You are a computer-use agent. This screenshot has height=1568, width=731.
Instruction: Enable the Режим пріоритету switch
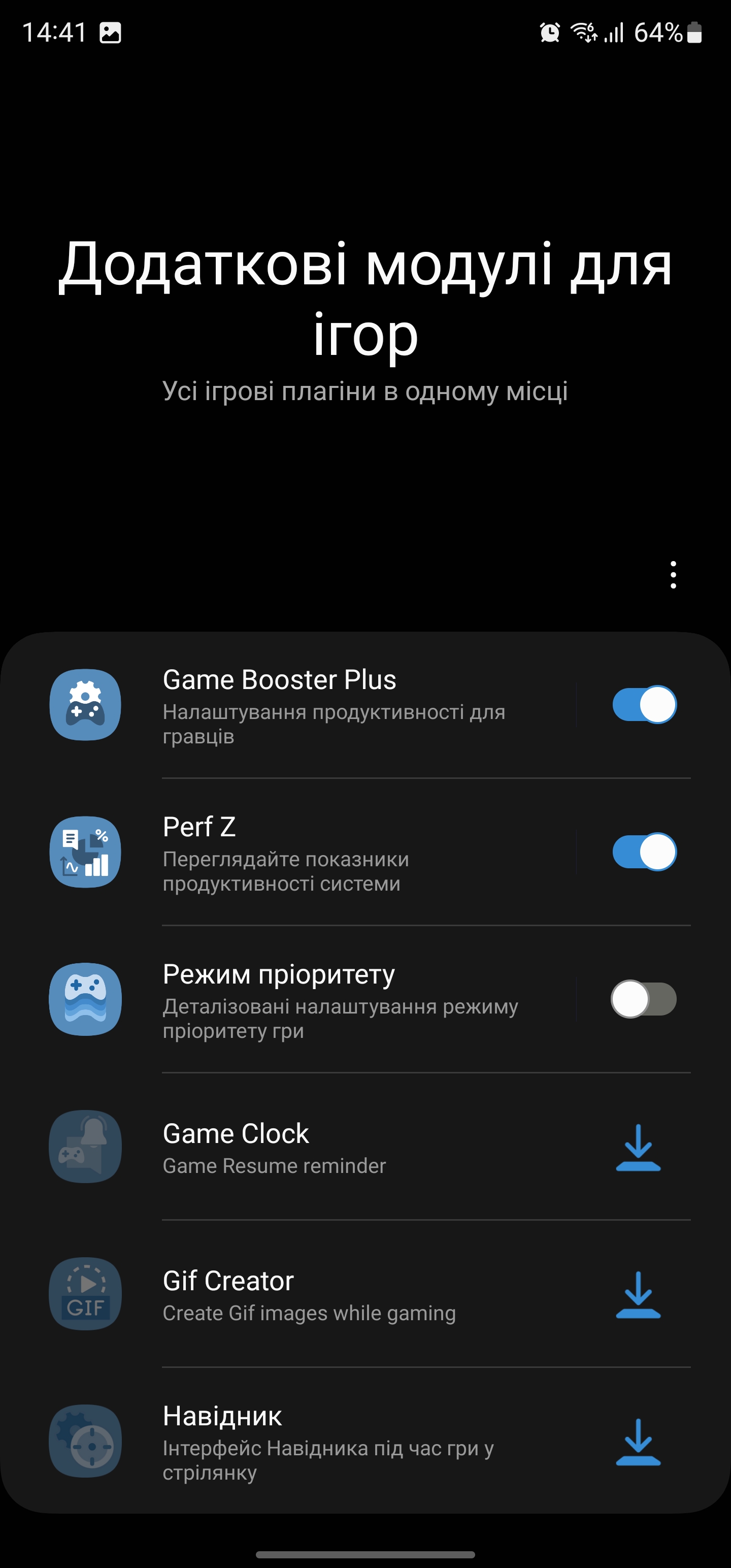pyautogui.click(x=644, y=999)
